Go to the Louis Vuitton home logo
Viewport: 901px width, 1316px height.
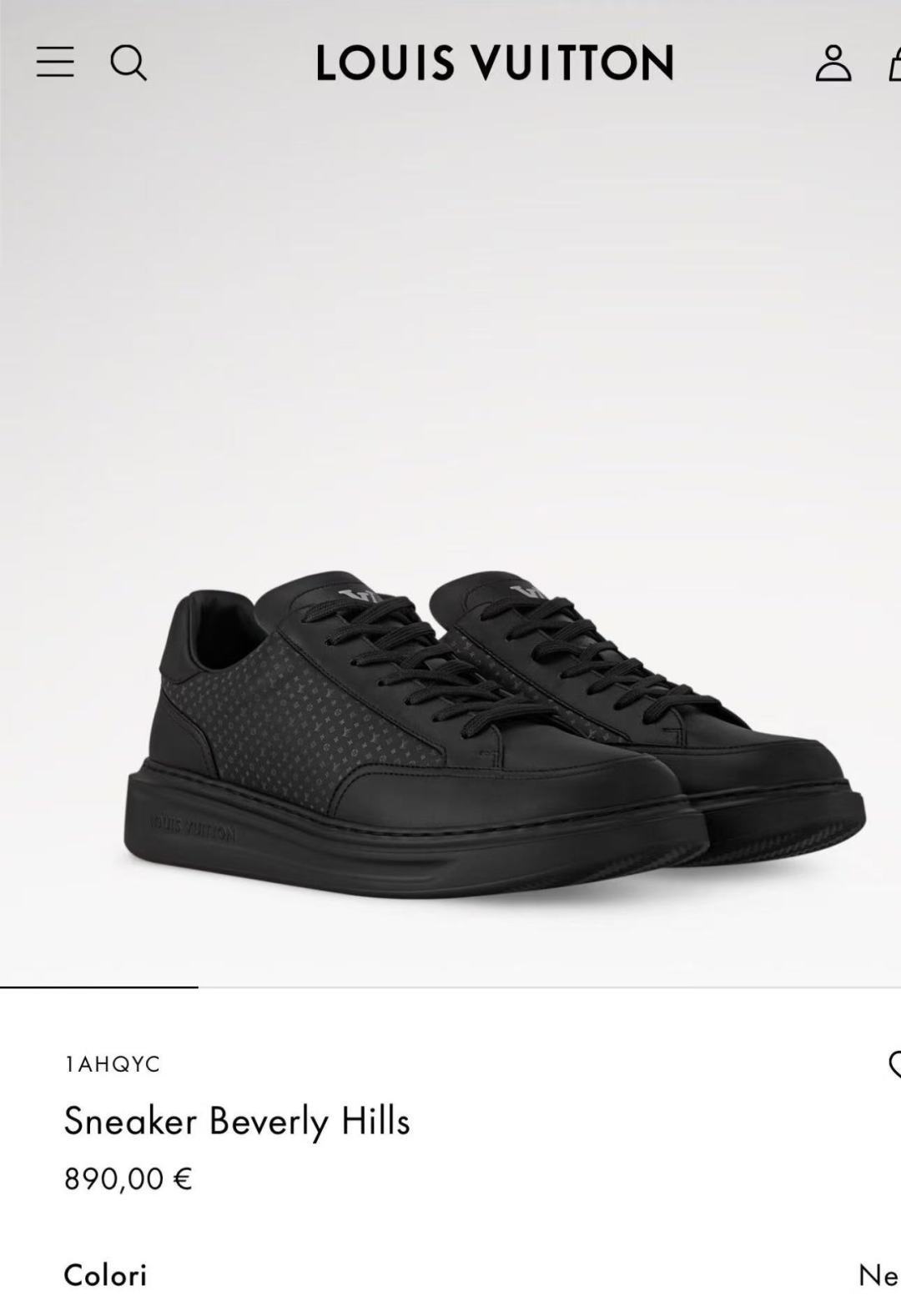pyautogui.click(x=495, y=63)
